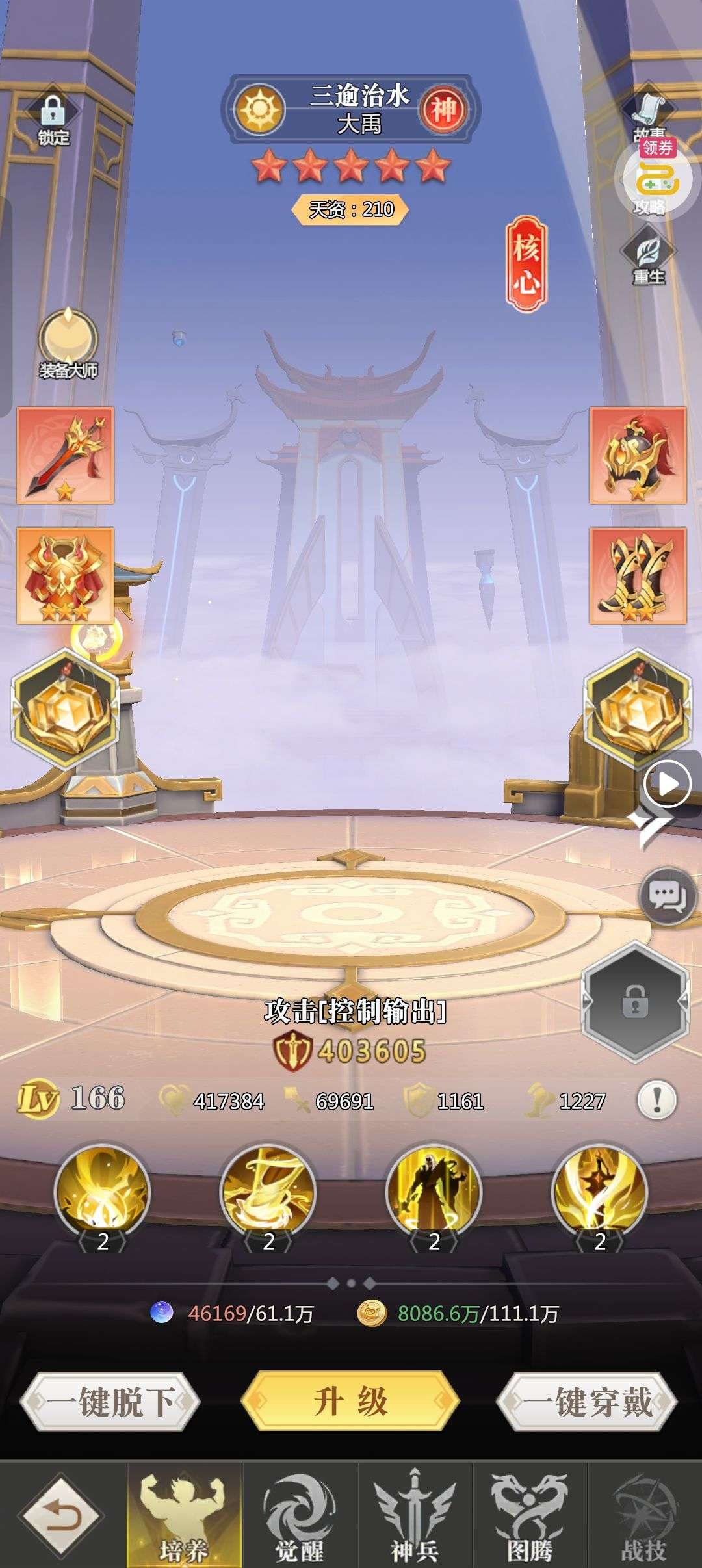Screen dimensions: 702x1568
Task: Open the chat bubble icon
Action: coord(666,897)
